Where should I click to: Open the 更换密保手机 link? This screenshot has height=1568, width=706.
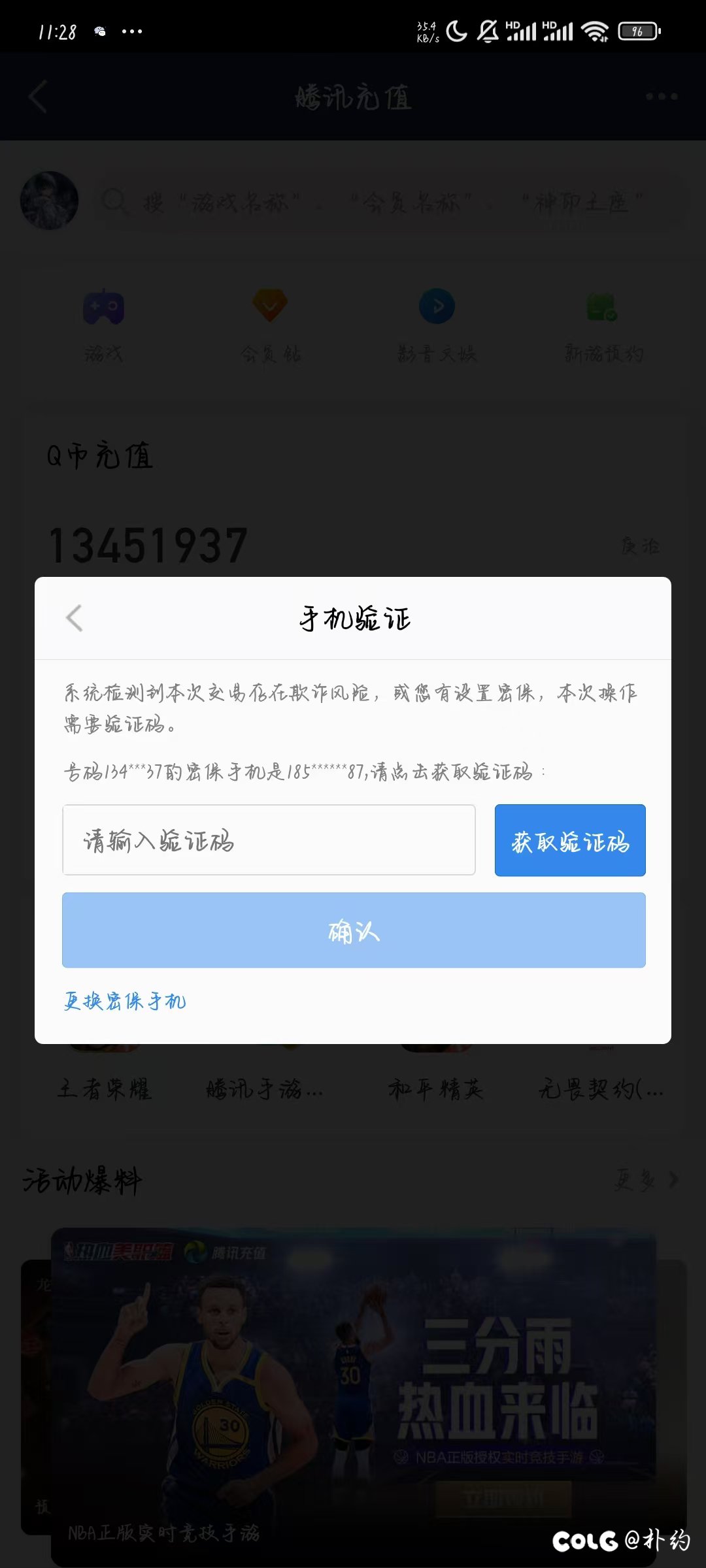(x=124, y=1001)
